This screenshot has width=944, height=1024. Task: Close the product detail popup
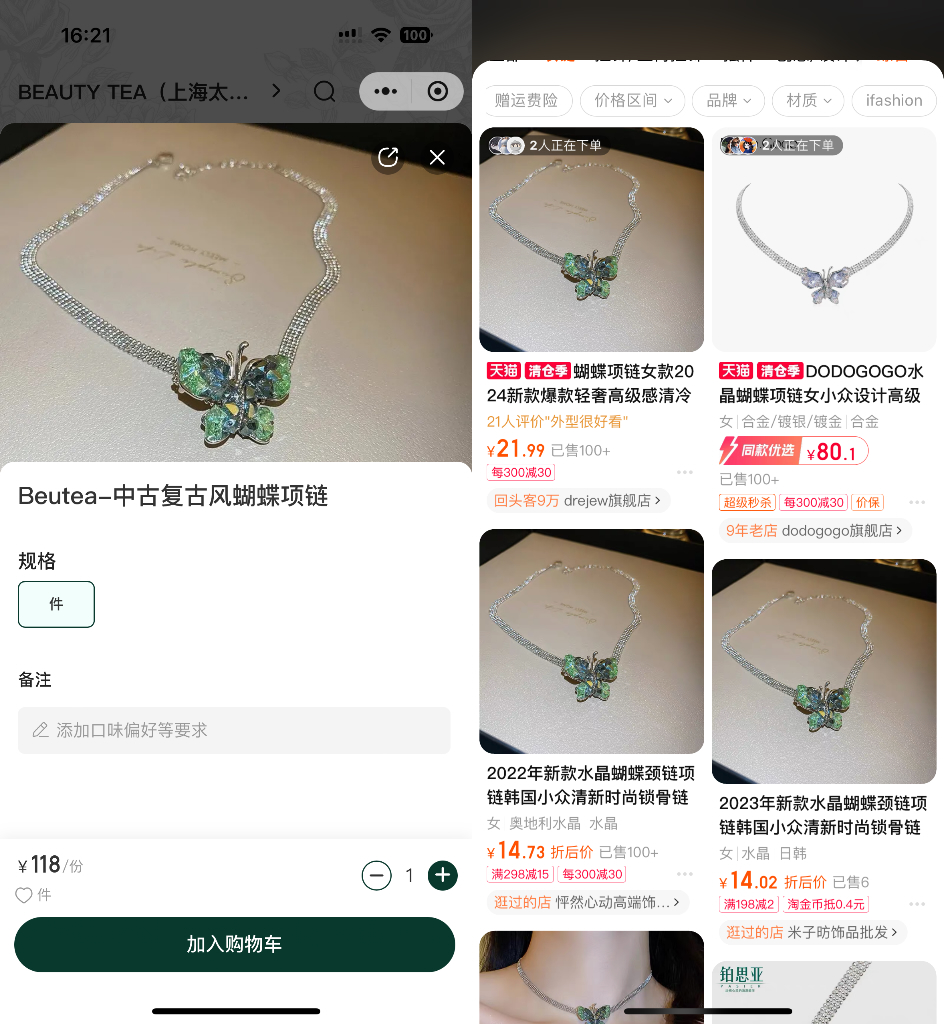pyautogui.click(x=437, y=157)
